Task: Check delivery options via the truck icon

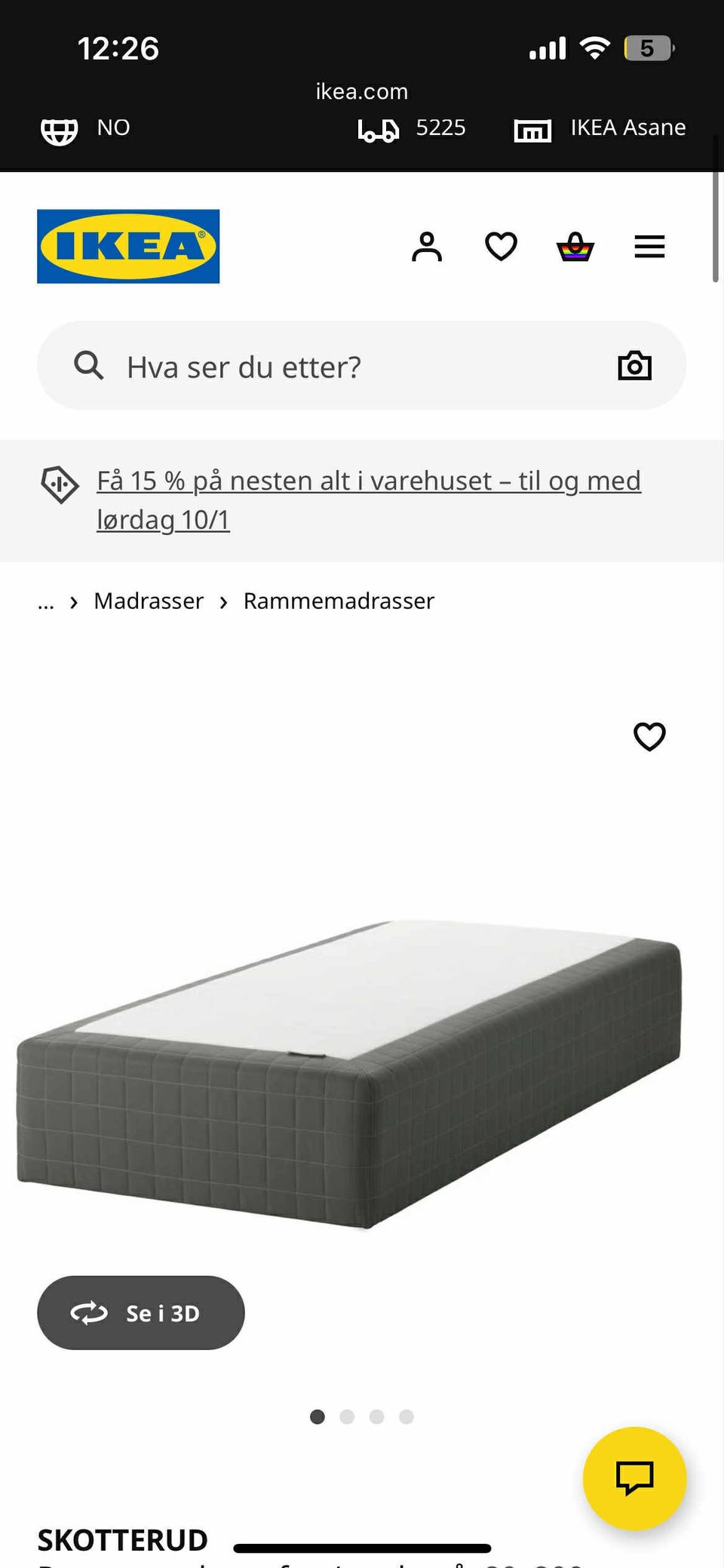Action: tap(377, 128)
